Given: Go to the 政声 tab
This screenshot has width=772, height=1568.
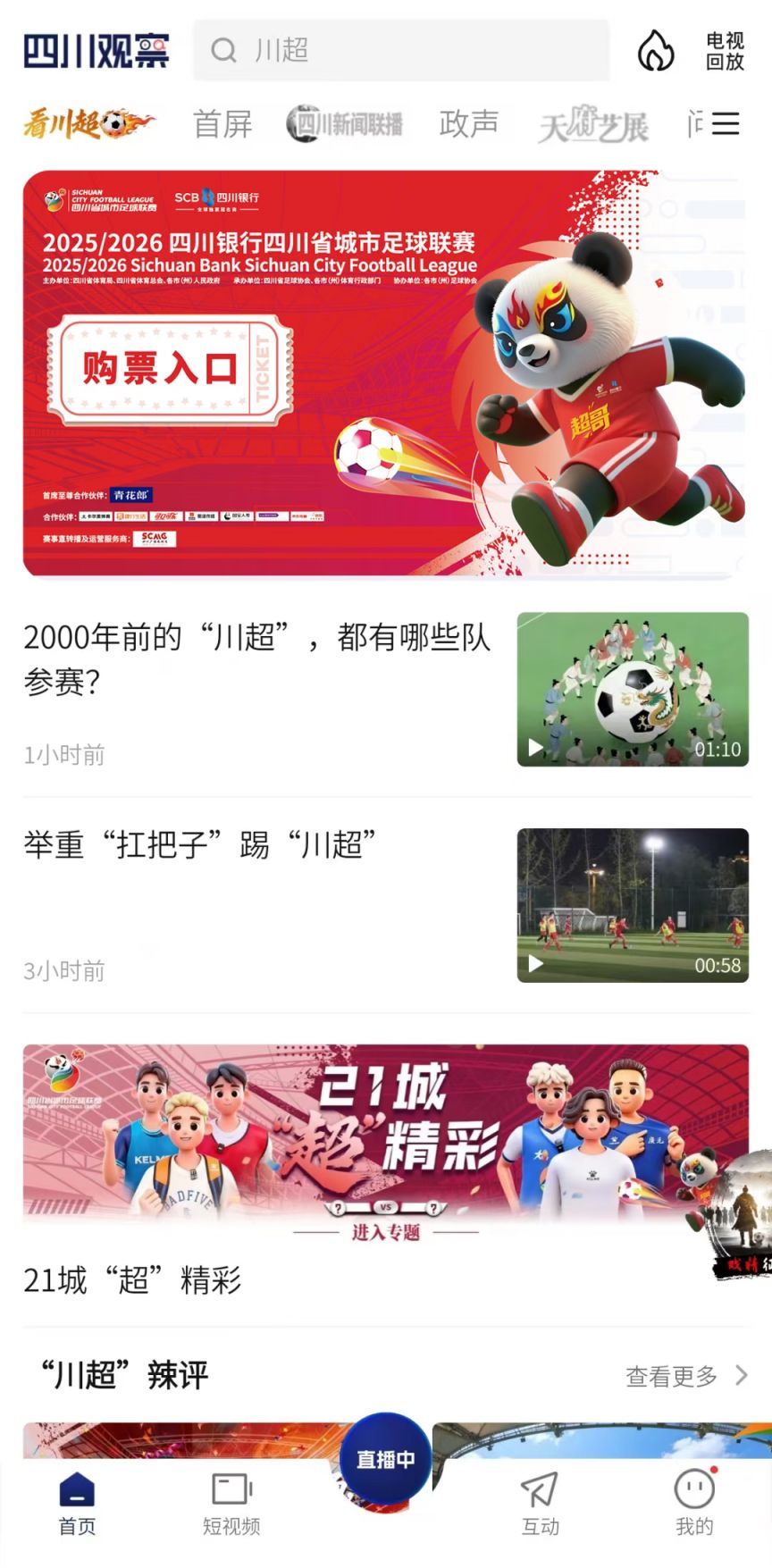Looking at the screenshot, I should click(x=468, y=124).
